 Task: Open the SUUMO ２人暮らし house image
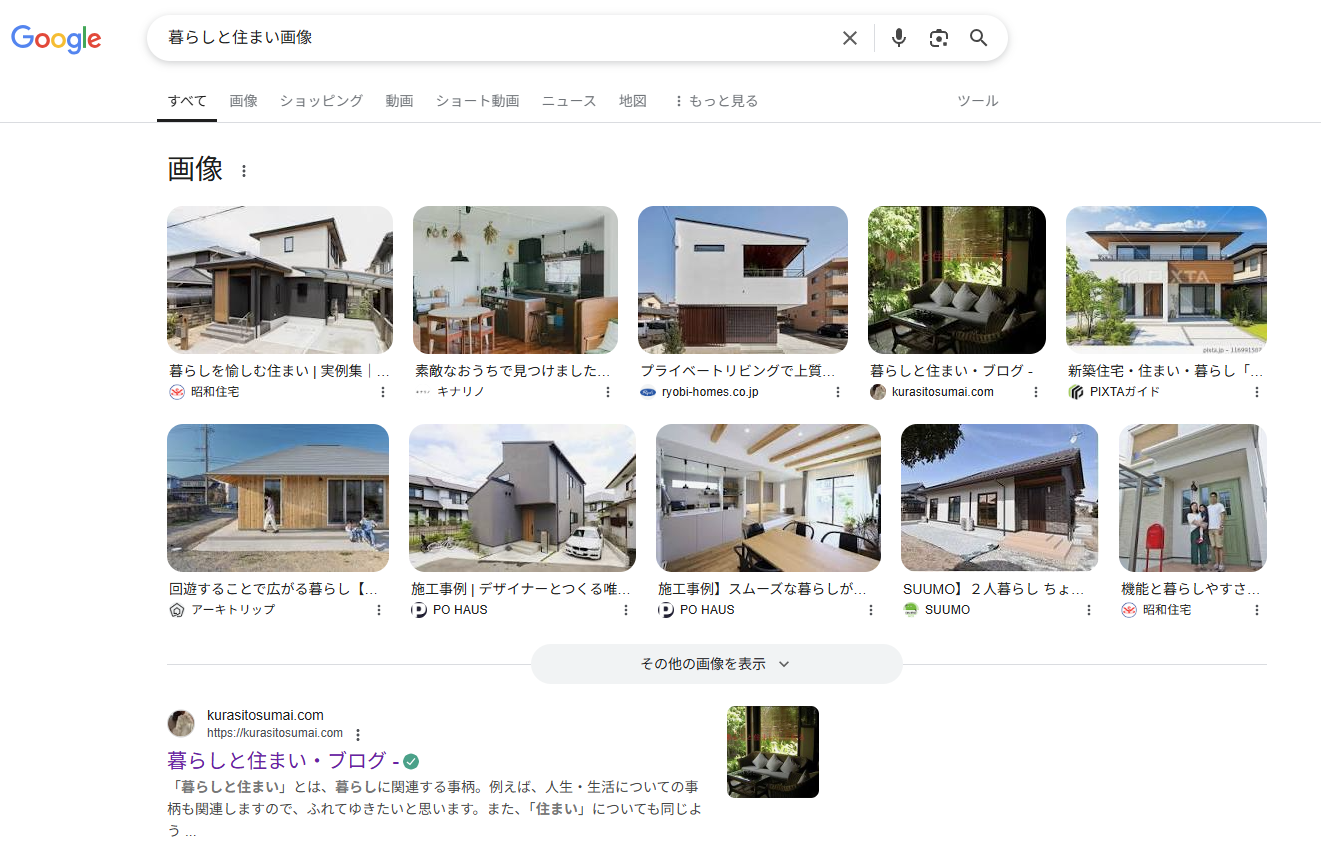click(999, 497)
